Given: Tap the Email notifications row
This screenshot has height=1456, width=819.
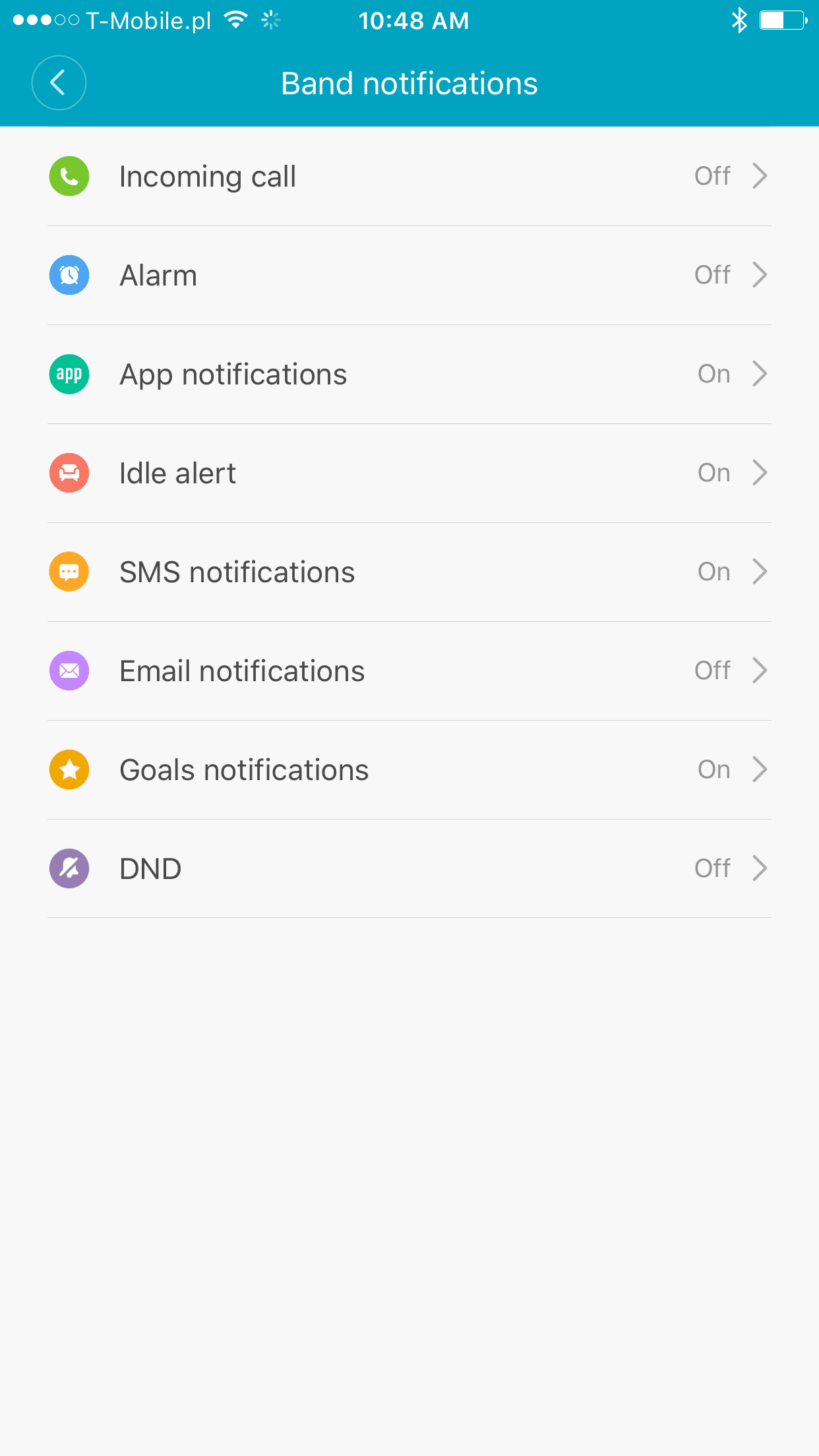Looking at the screenshot, I should pos(409,671).
